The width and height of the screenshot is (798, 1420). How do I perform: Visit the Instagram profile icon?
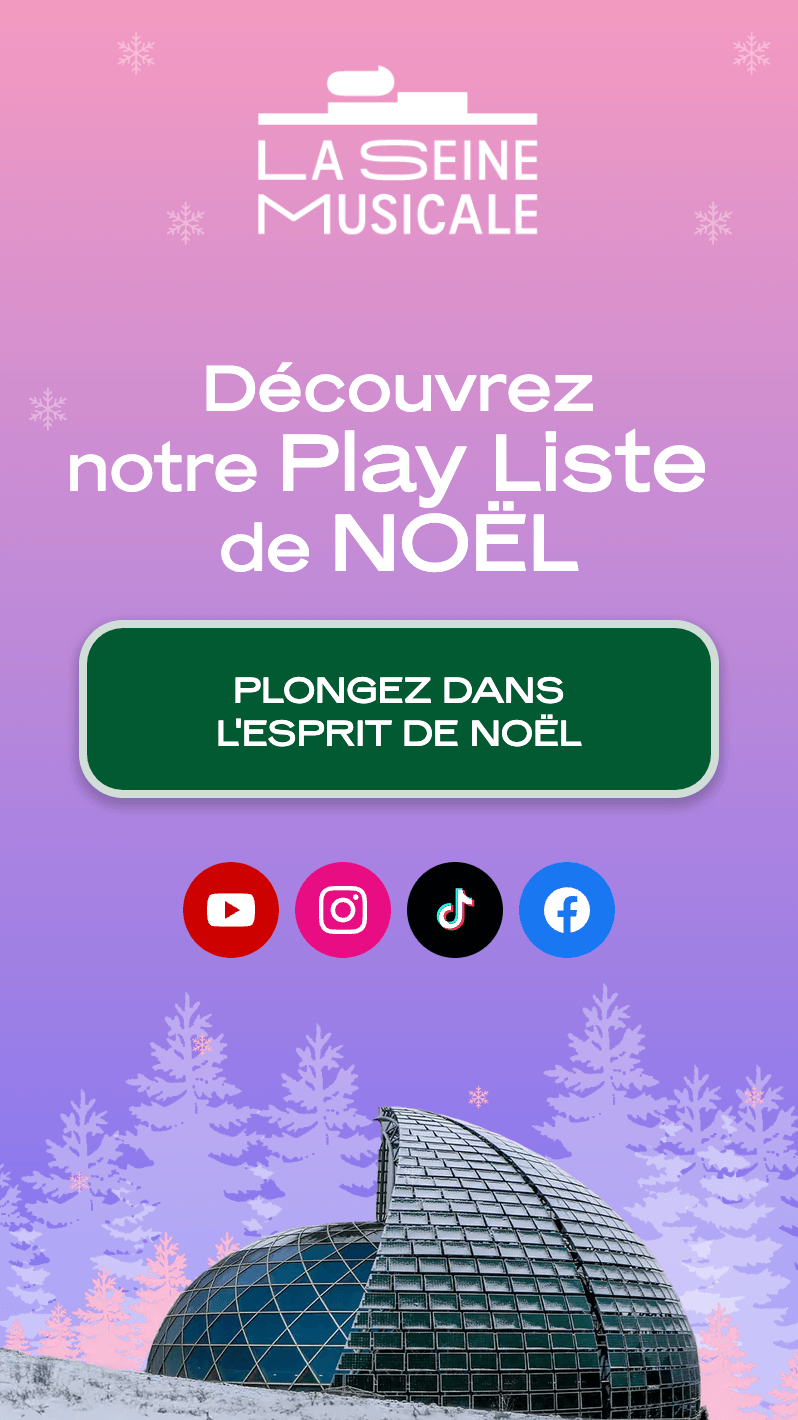coord(343,910)
